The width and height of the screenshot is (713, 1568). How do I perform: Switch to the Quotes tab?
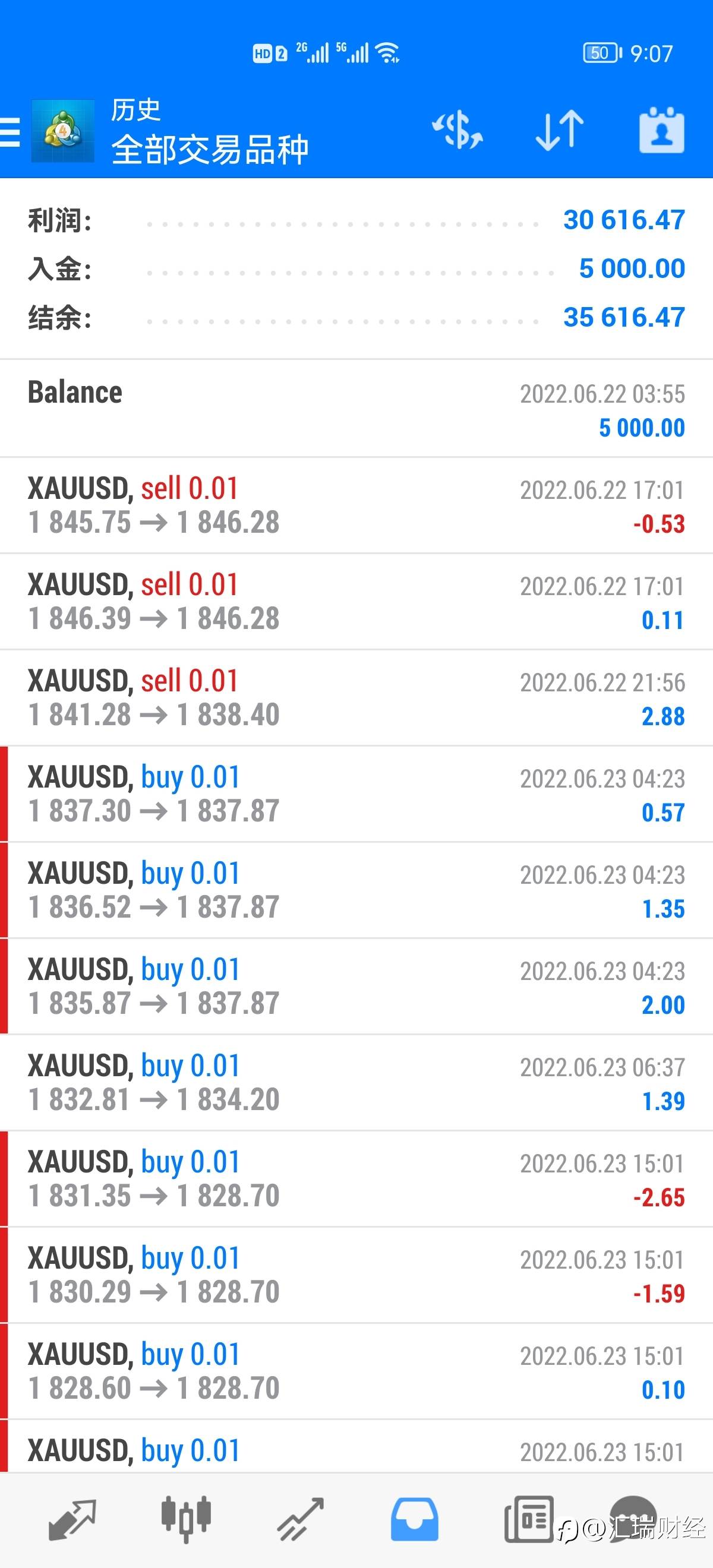[72, 1519]
